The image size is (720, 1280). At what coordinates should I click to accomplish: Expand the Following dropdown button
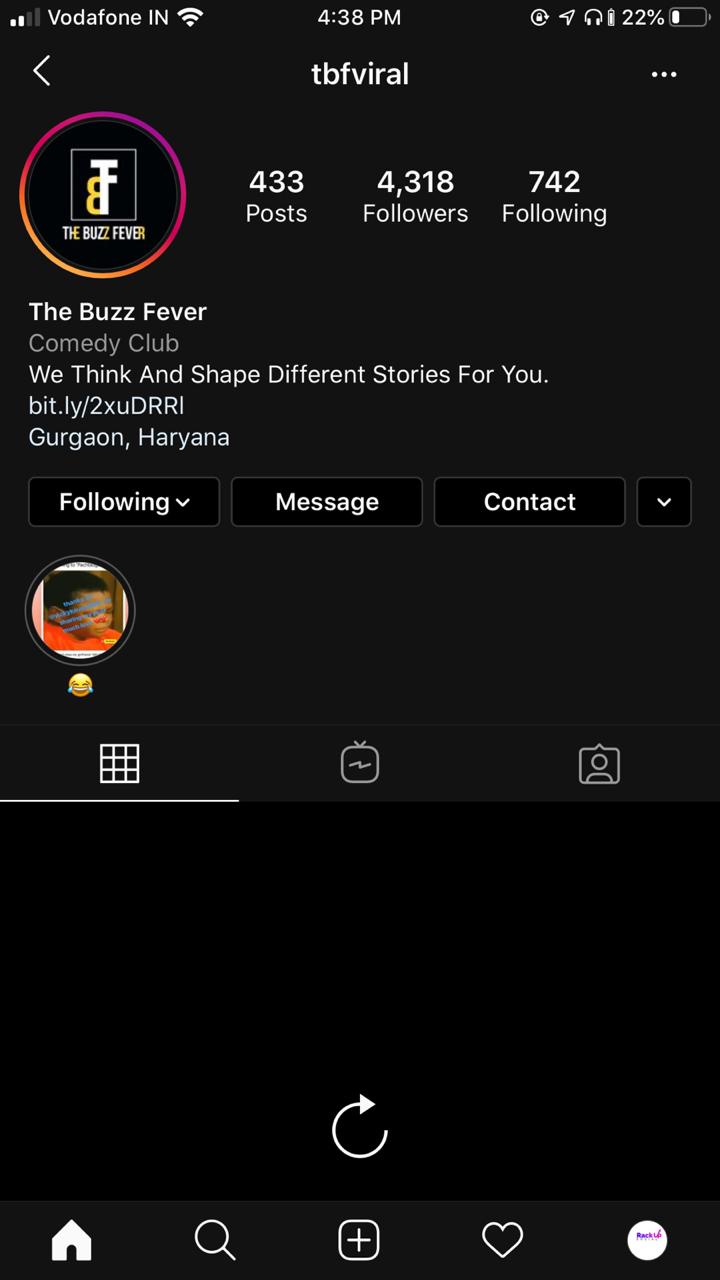click(124, 502)
